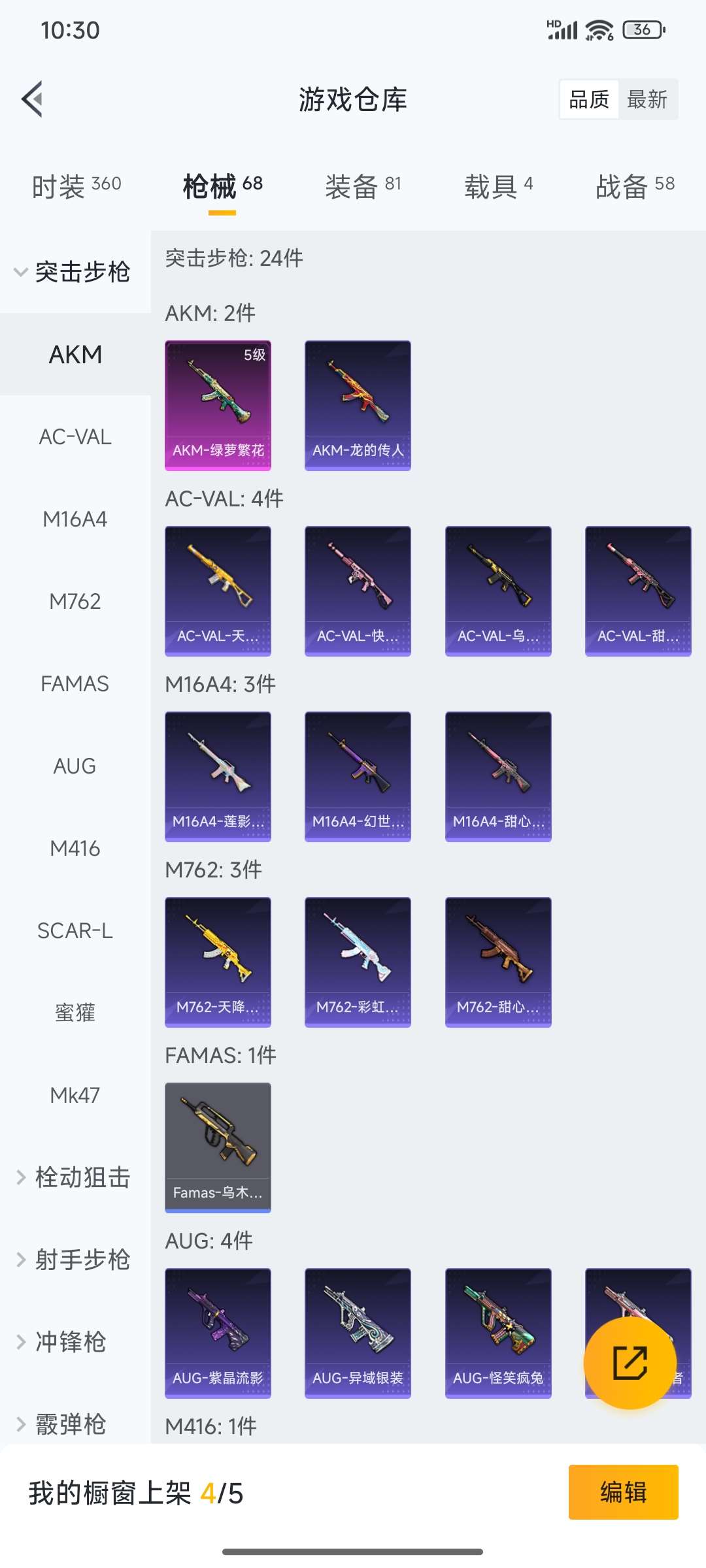The width and height of the screenshot is (706, 1568).
Task: View the Famas-乌木 weapon skin
Action: [x=218, y=1147]
